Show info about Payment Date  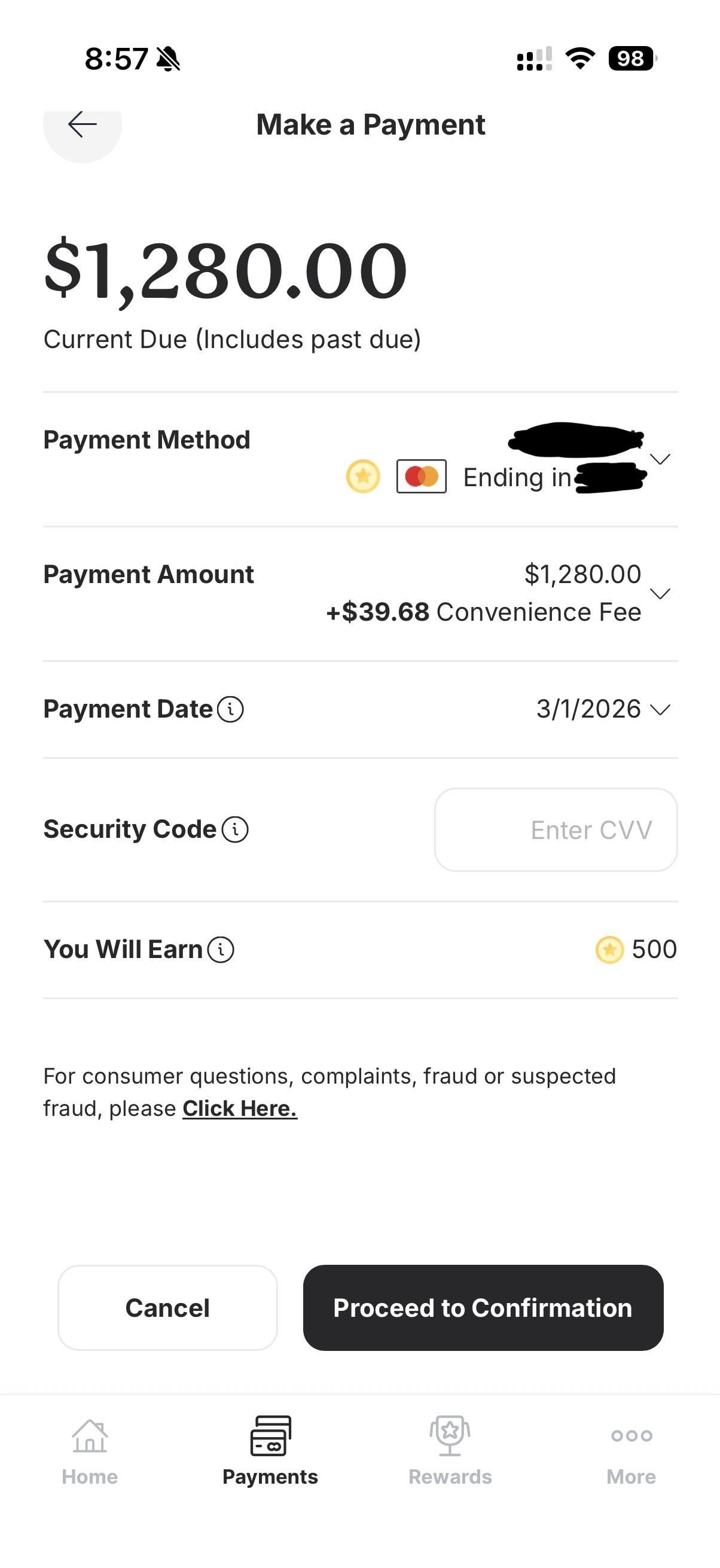(231, 710)
